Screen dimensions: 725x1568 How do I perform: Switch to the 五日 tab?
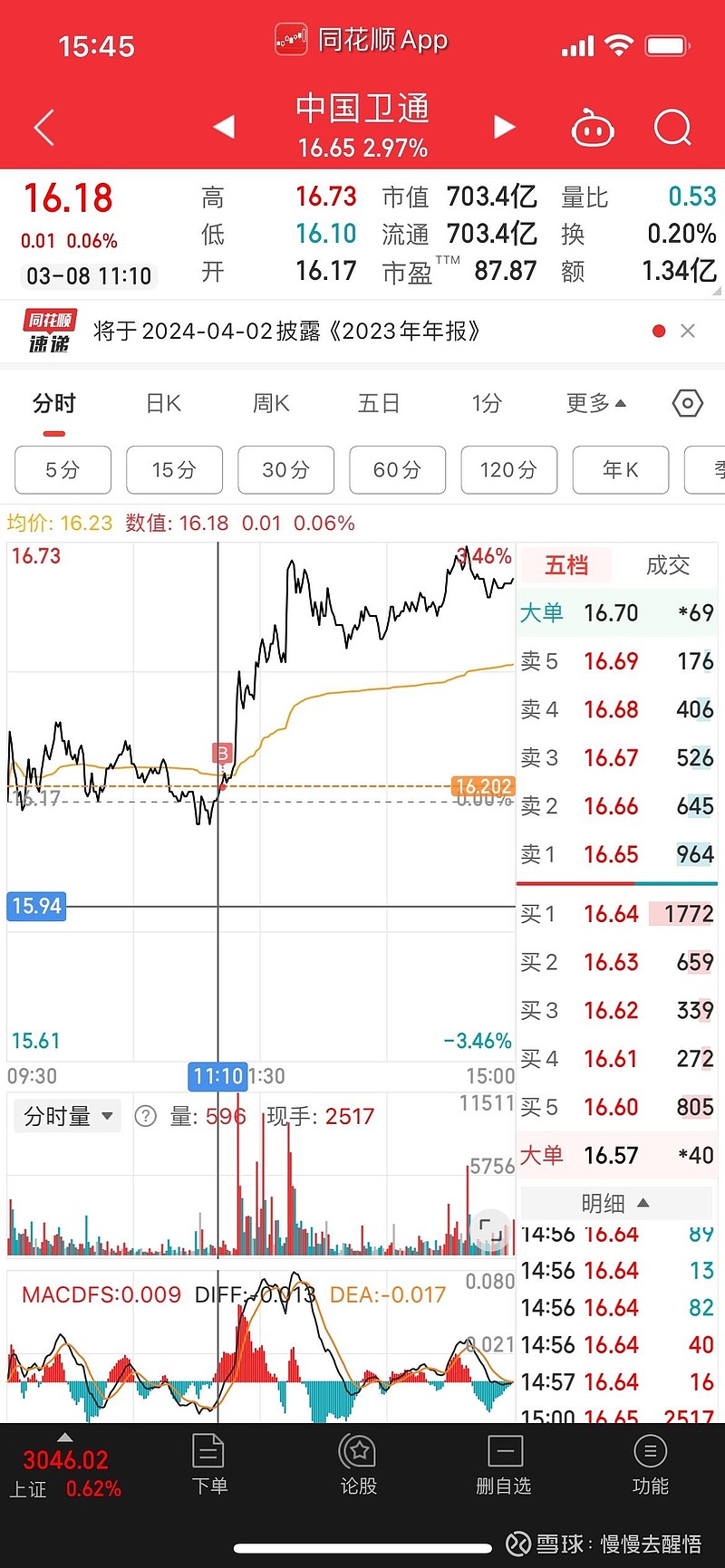click(x=379, y=403)
